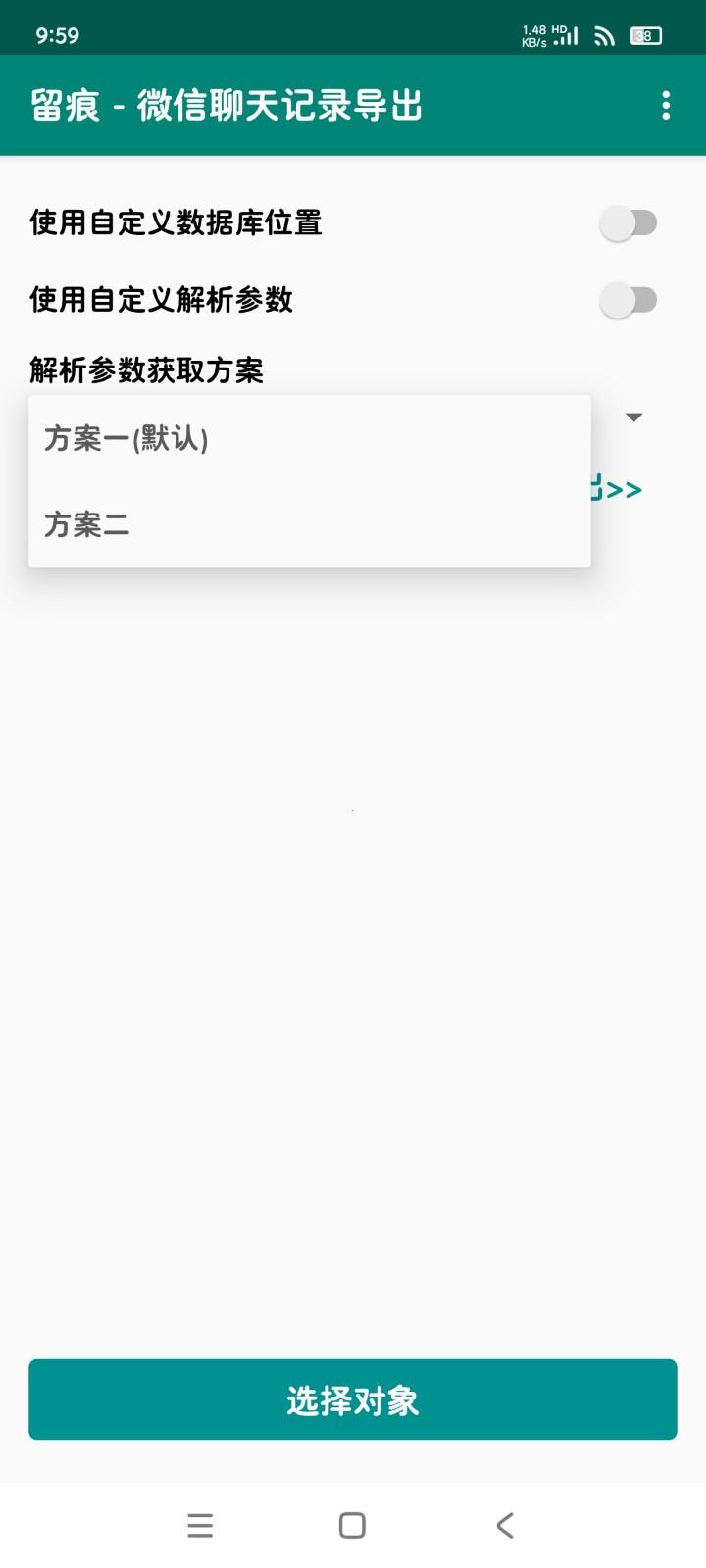Image resolution: width=706 pixels, height=1568 pixels.
Task: Tap the back navigation arrow
Action: [x=504, y=1525]
